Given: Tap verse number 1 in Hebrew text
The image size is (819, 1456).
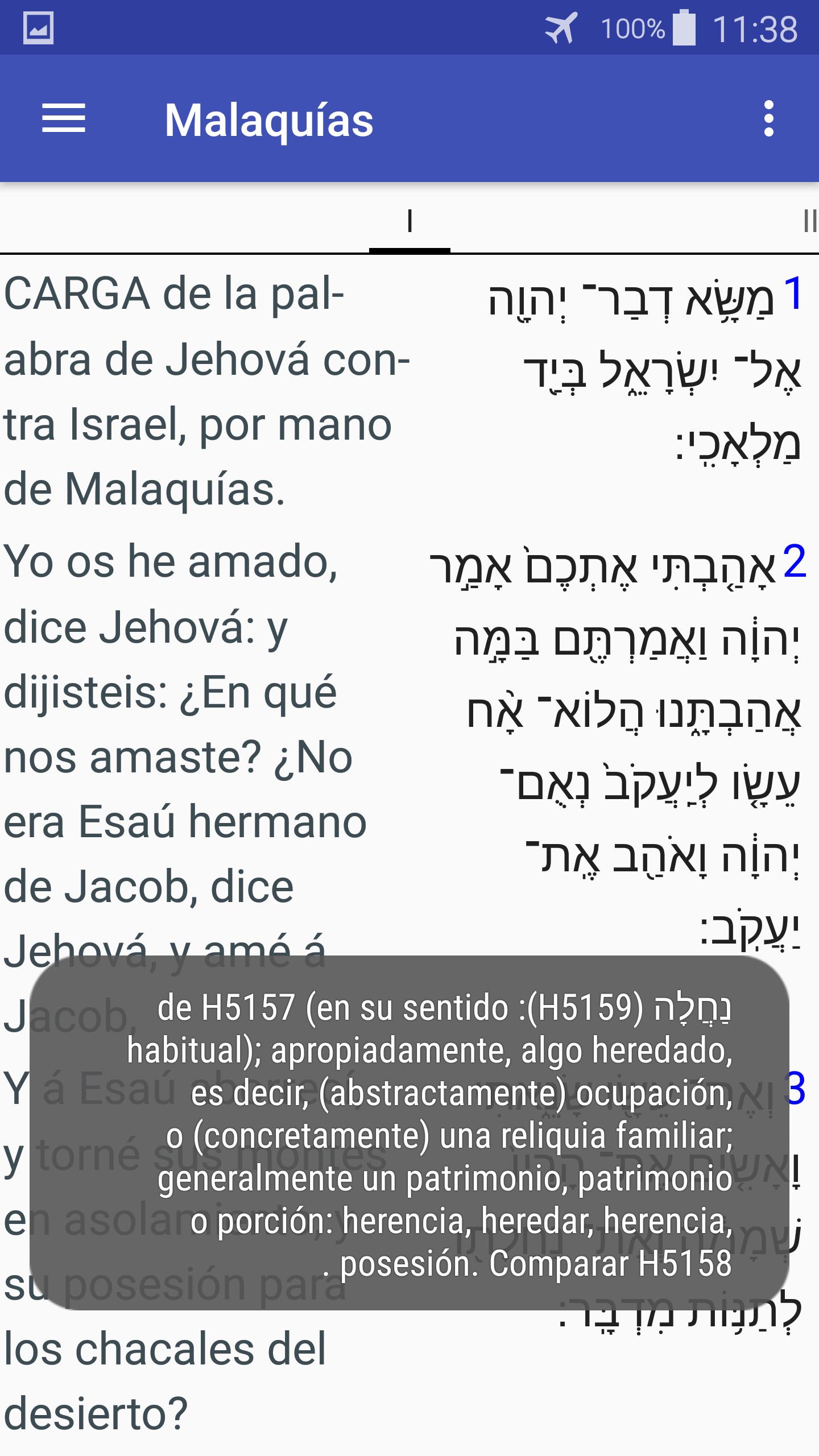Looking at the screenshot, I should tap(793, 295).
